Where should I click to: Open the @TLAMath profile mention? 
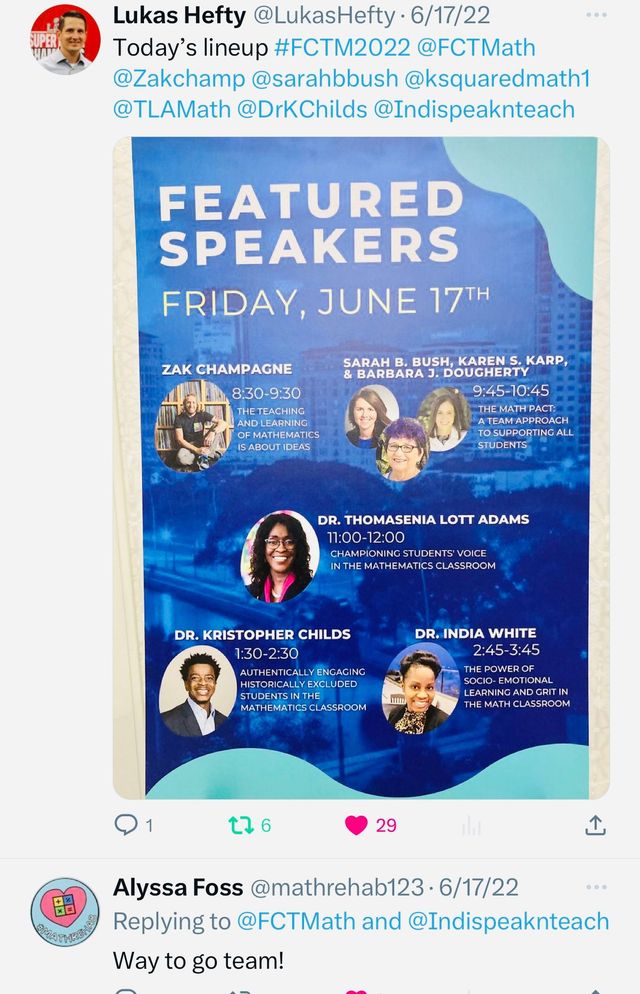170,109
